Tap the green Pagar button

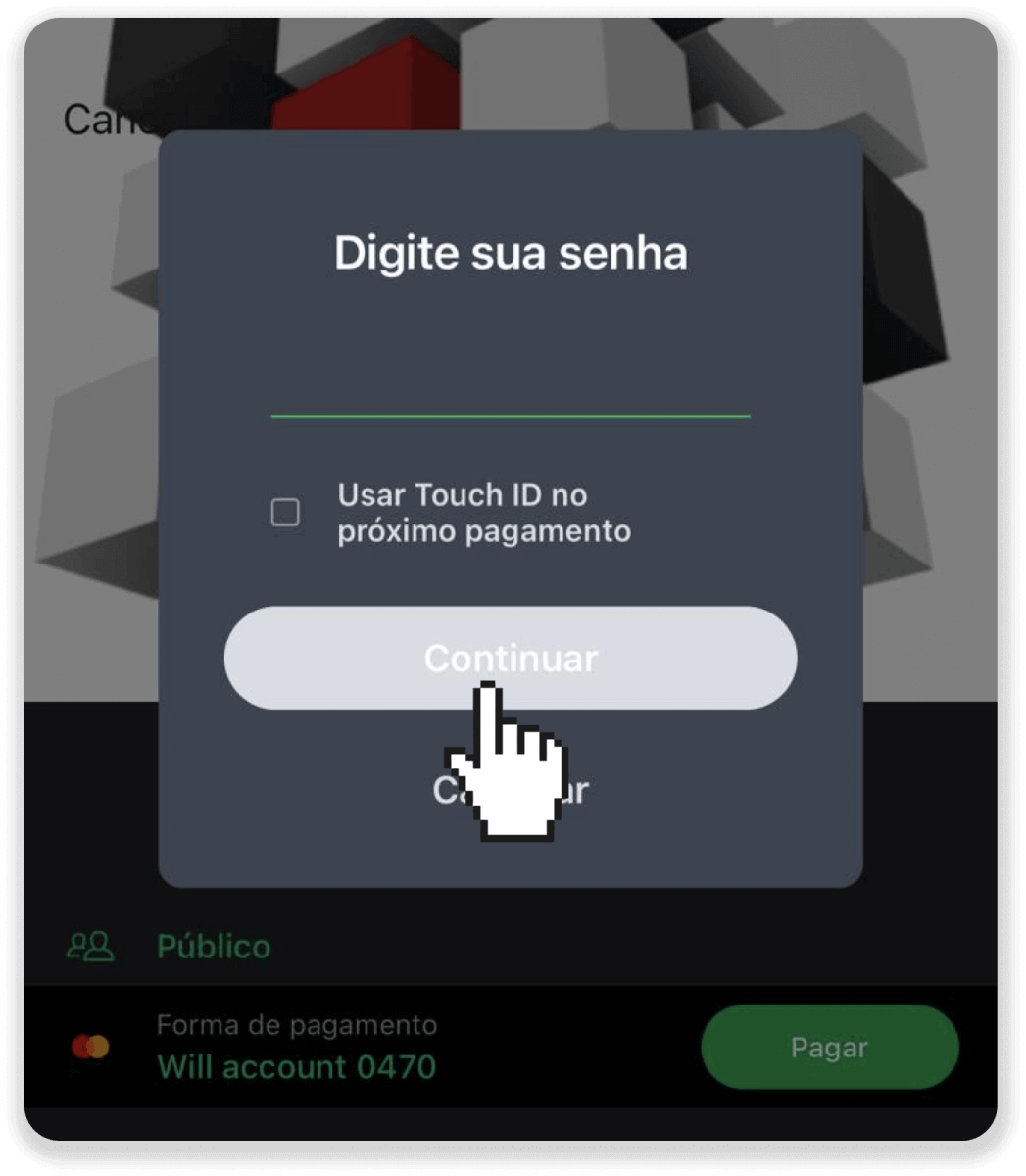click(830, 1047)
